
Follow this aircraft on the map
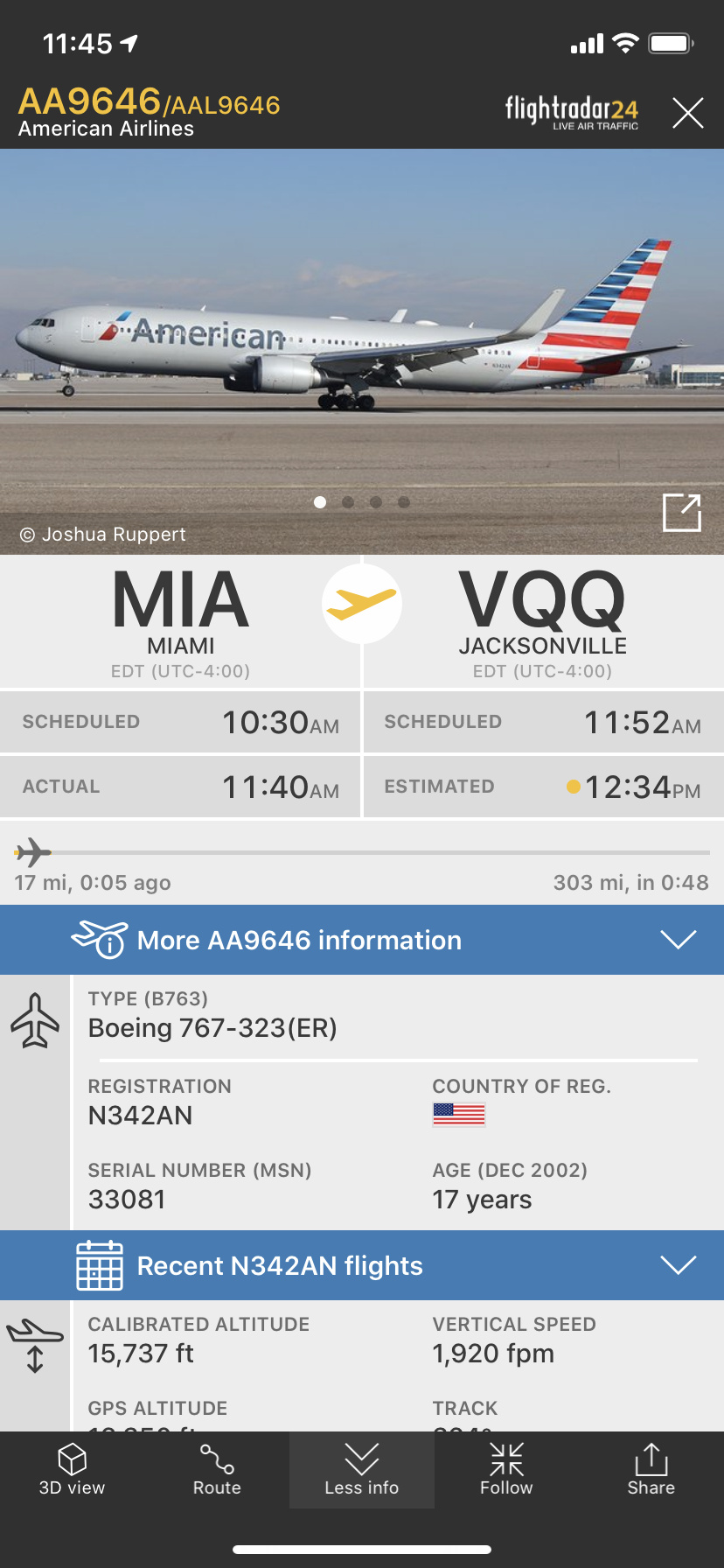506,1470
